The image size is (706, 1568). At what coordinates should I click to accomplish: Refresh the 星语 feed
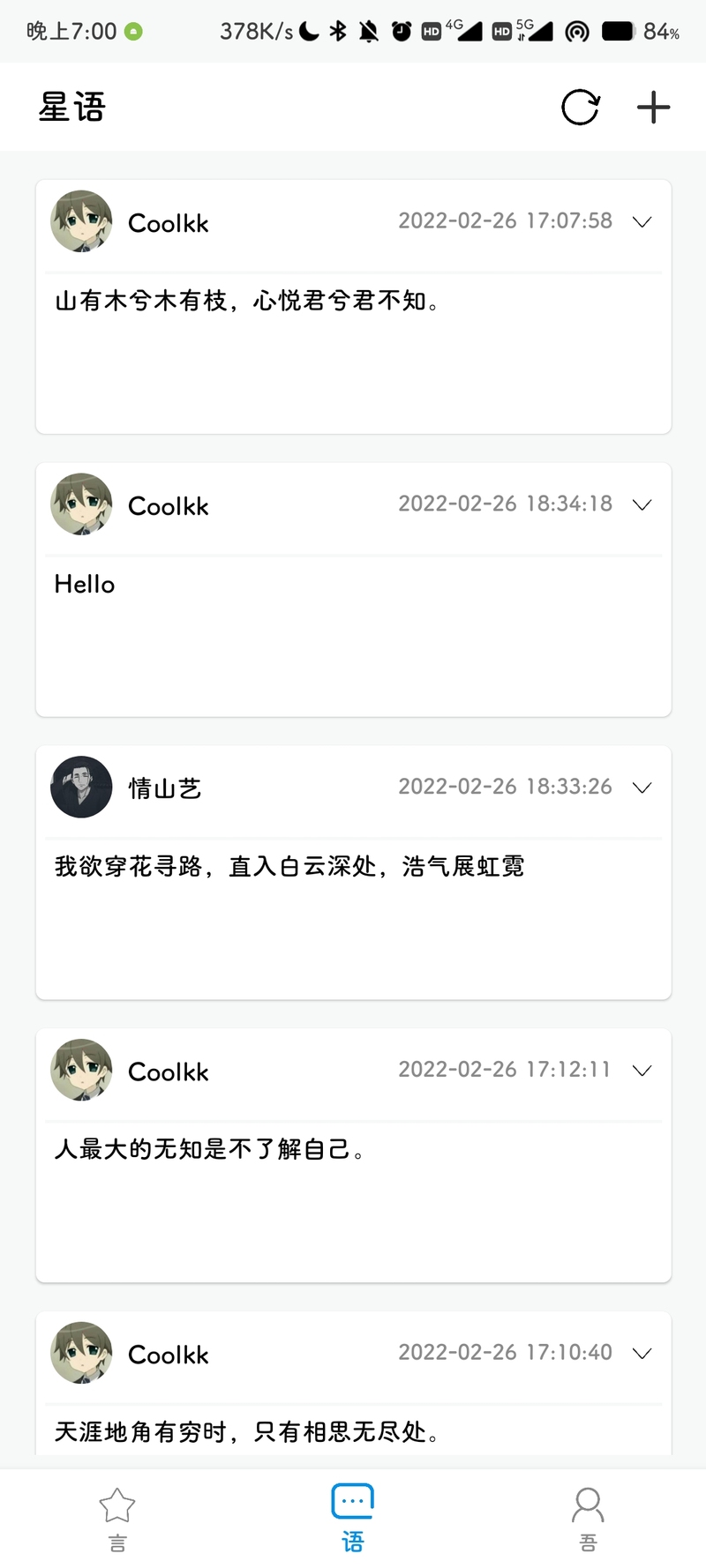(581, 108)
